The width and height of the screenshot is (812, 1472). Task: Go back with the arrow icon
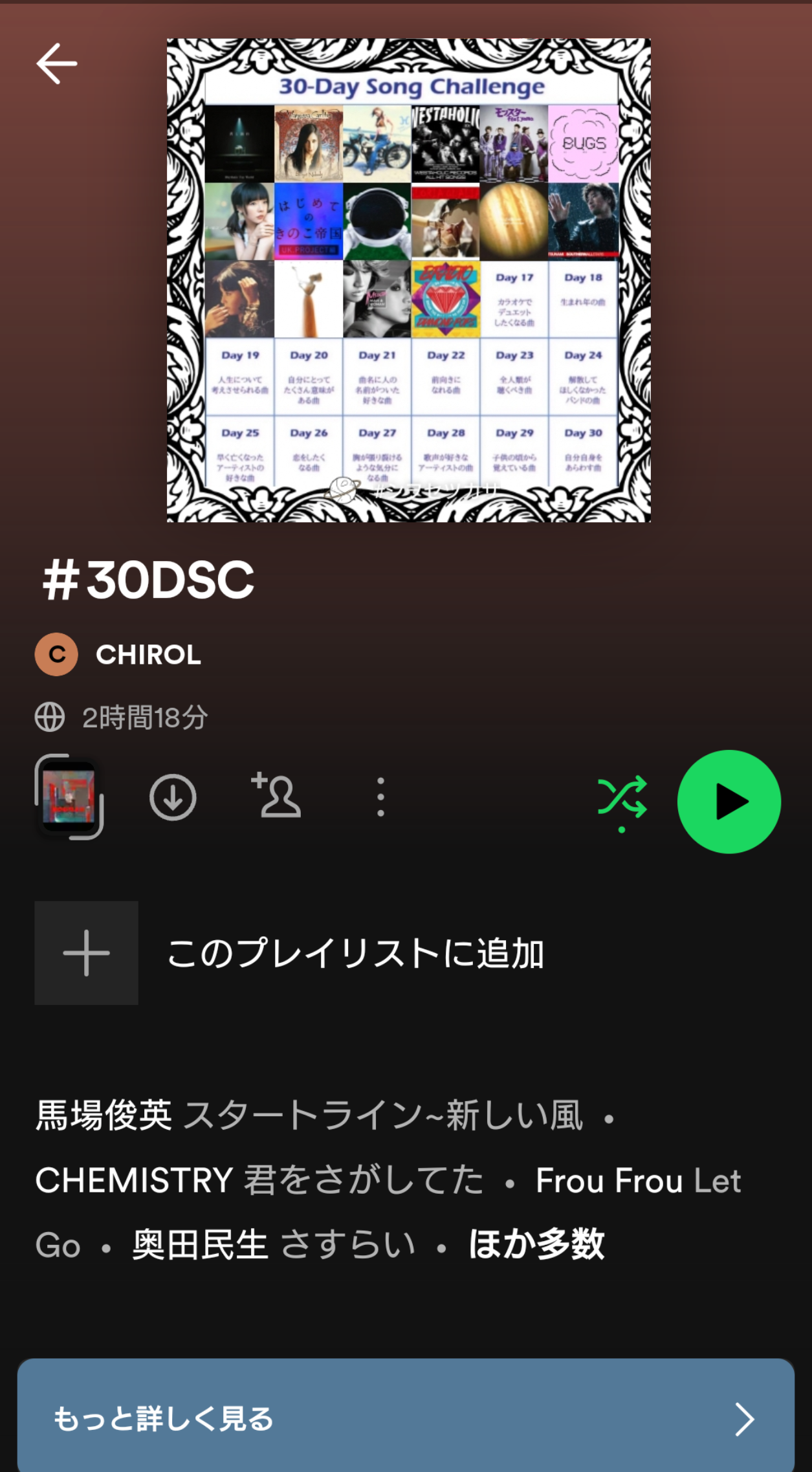click(57, 63)
